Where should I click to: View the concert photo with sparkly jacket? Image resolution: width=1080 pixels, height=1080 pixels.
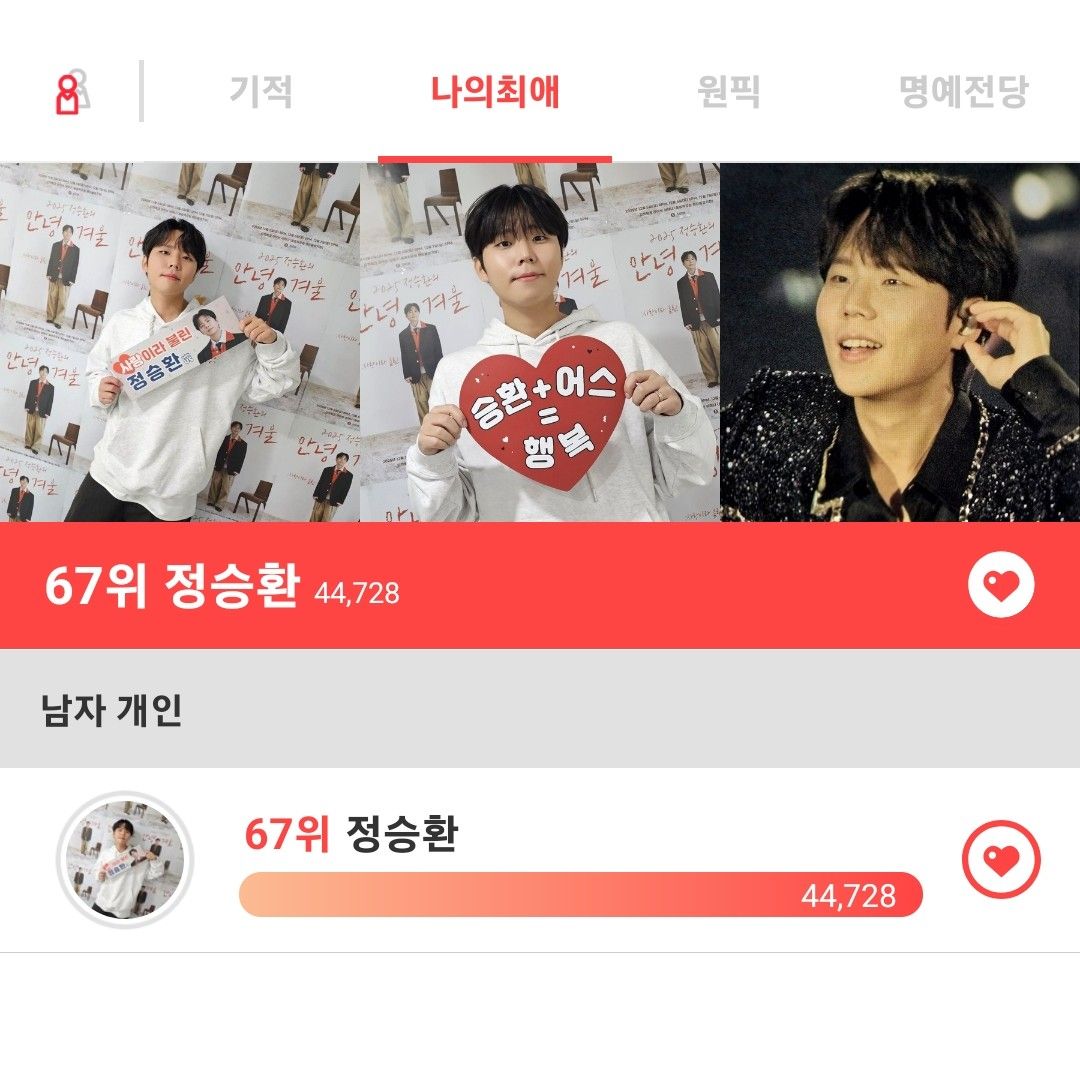point(900,342)
